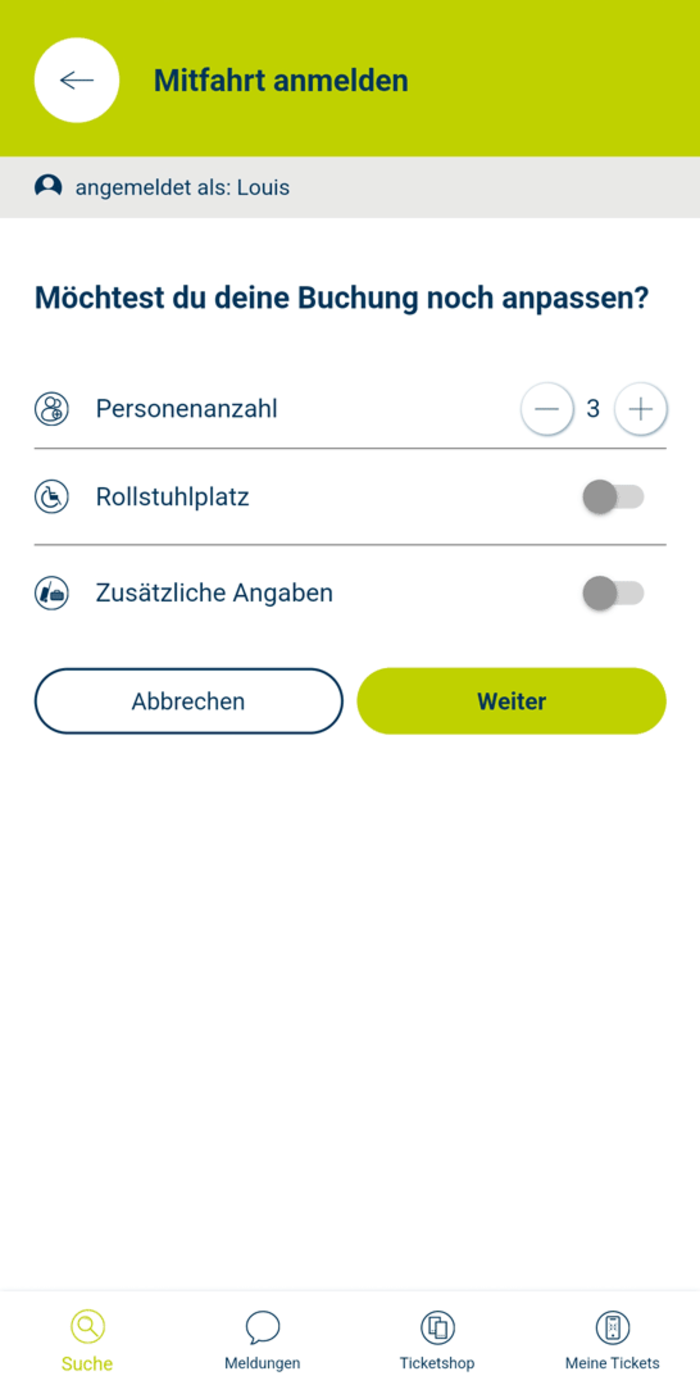
Task: Increase the Personenanzahl count
Action: pyautogui.click(x=640, y=409)
